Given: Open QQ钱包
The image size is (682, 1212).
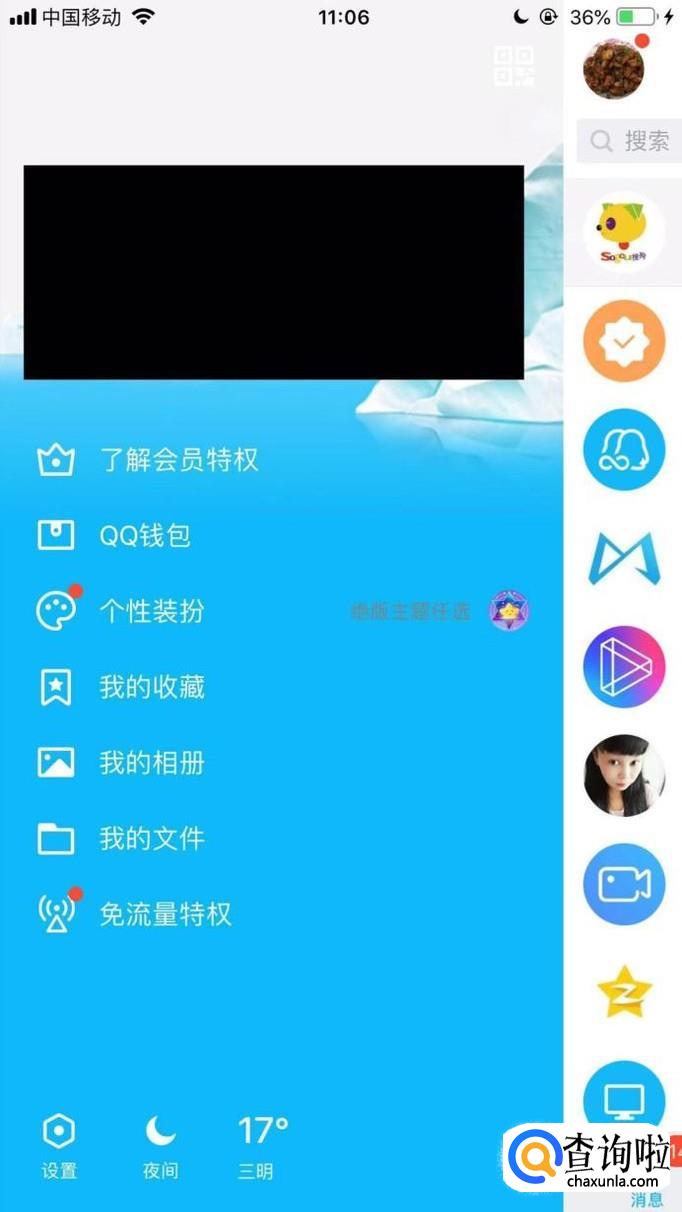Looking at the screenshot, I should pos(144,536).
